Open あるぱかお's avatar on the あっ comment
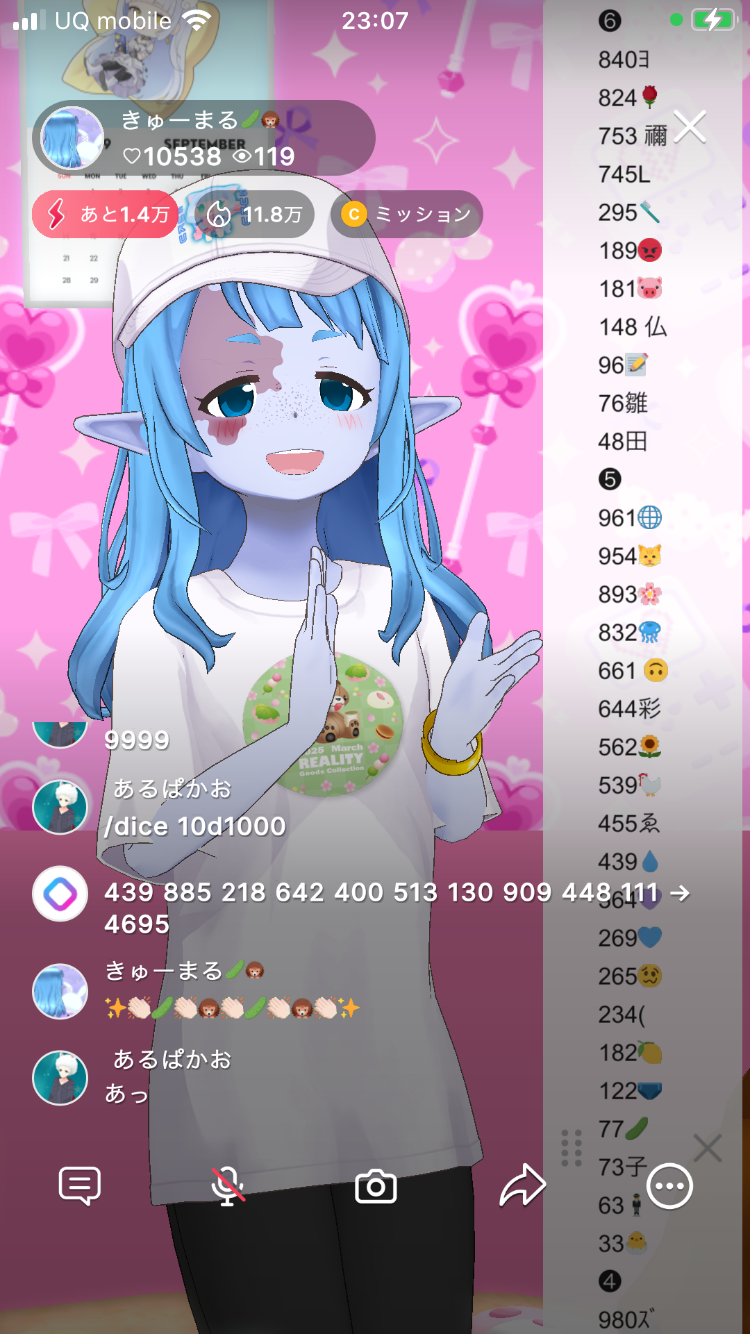The image size is (750, 1334). 60,1077
